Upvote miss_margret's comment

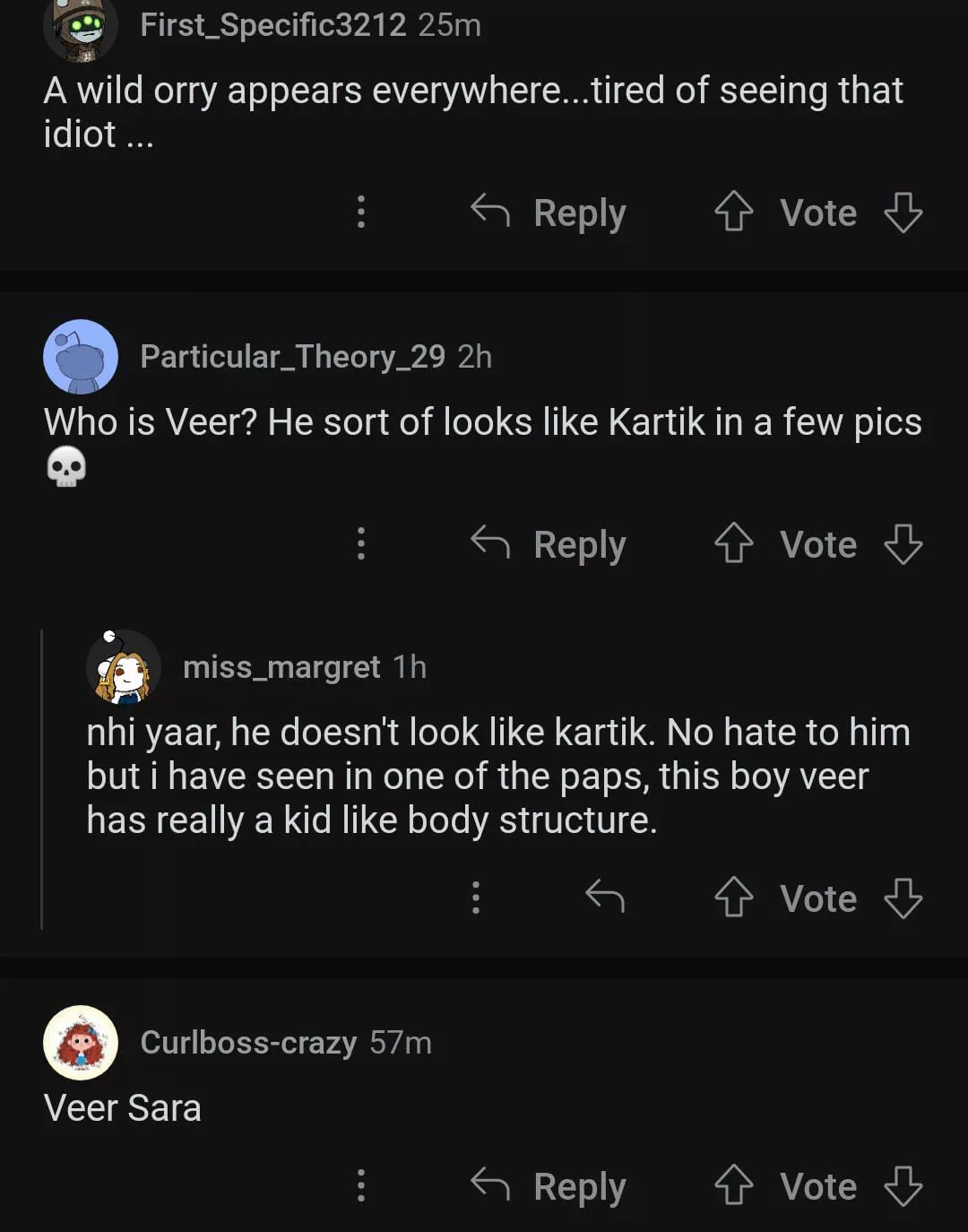[x=733, y=898]
